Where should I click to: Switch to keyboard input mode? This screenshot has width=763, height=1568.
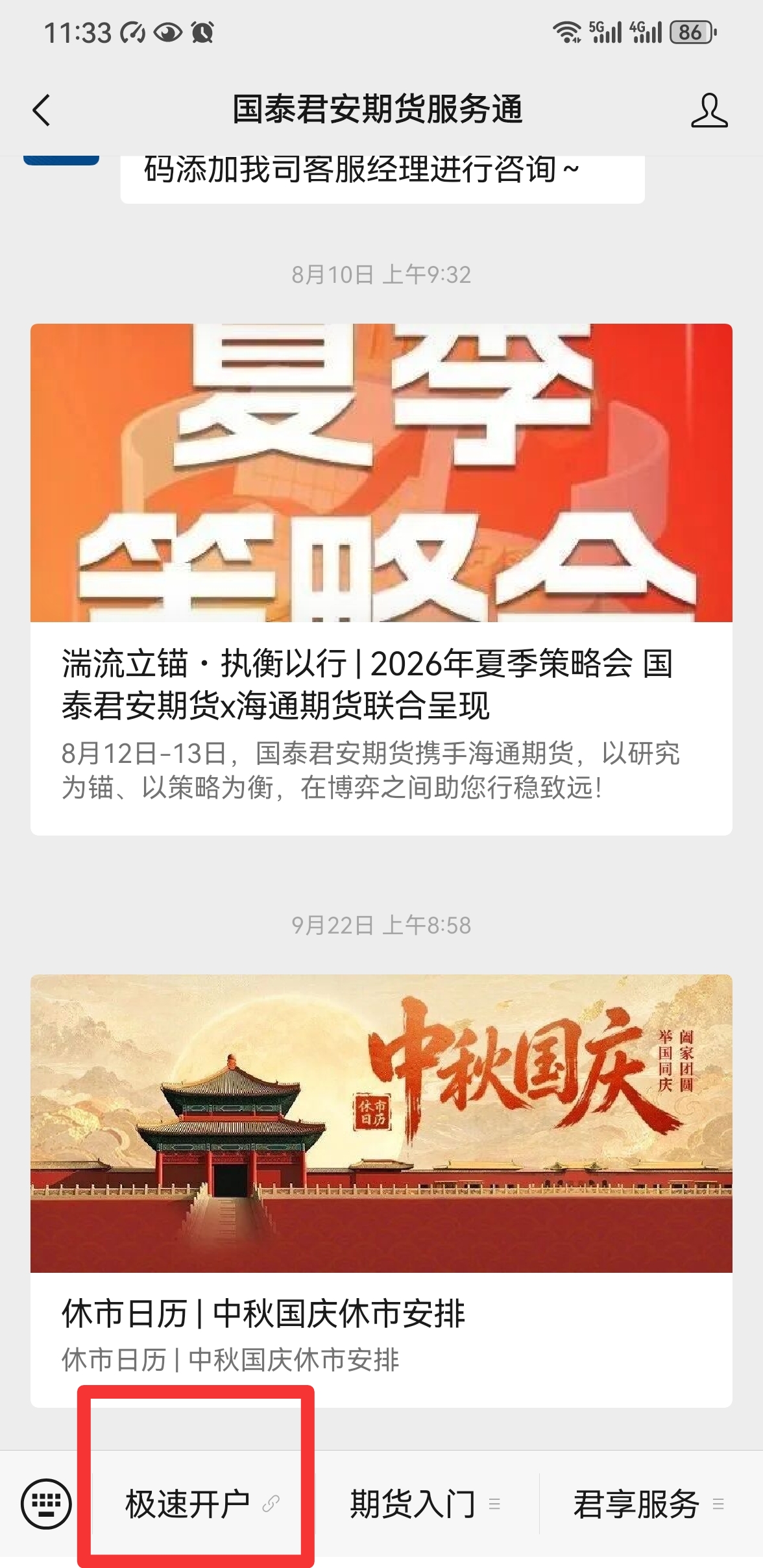tap(46, 1503)
